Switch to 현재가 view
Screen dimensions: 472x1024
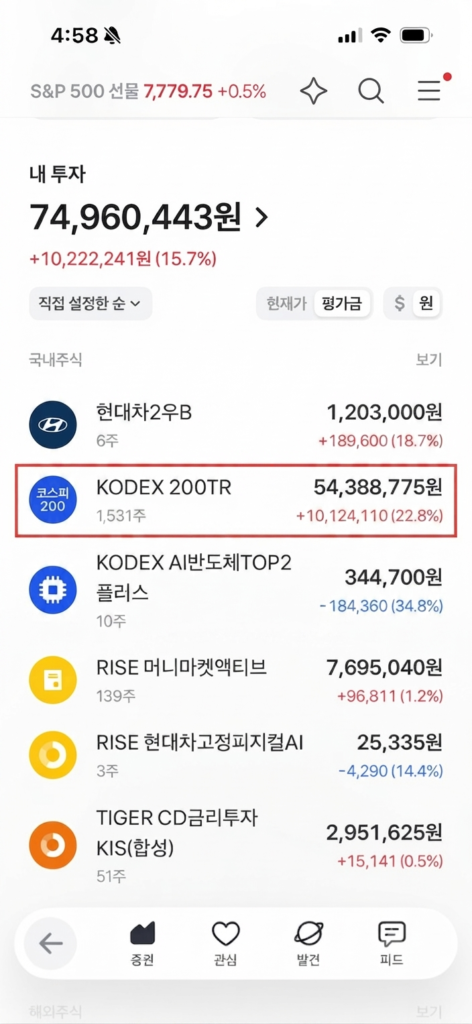pyautogui.click(x=286, y=304)
